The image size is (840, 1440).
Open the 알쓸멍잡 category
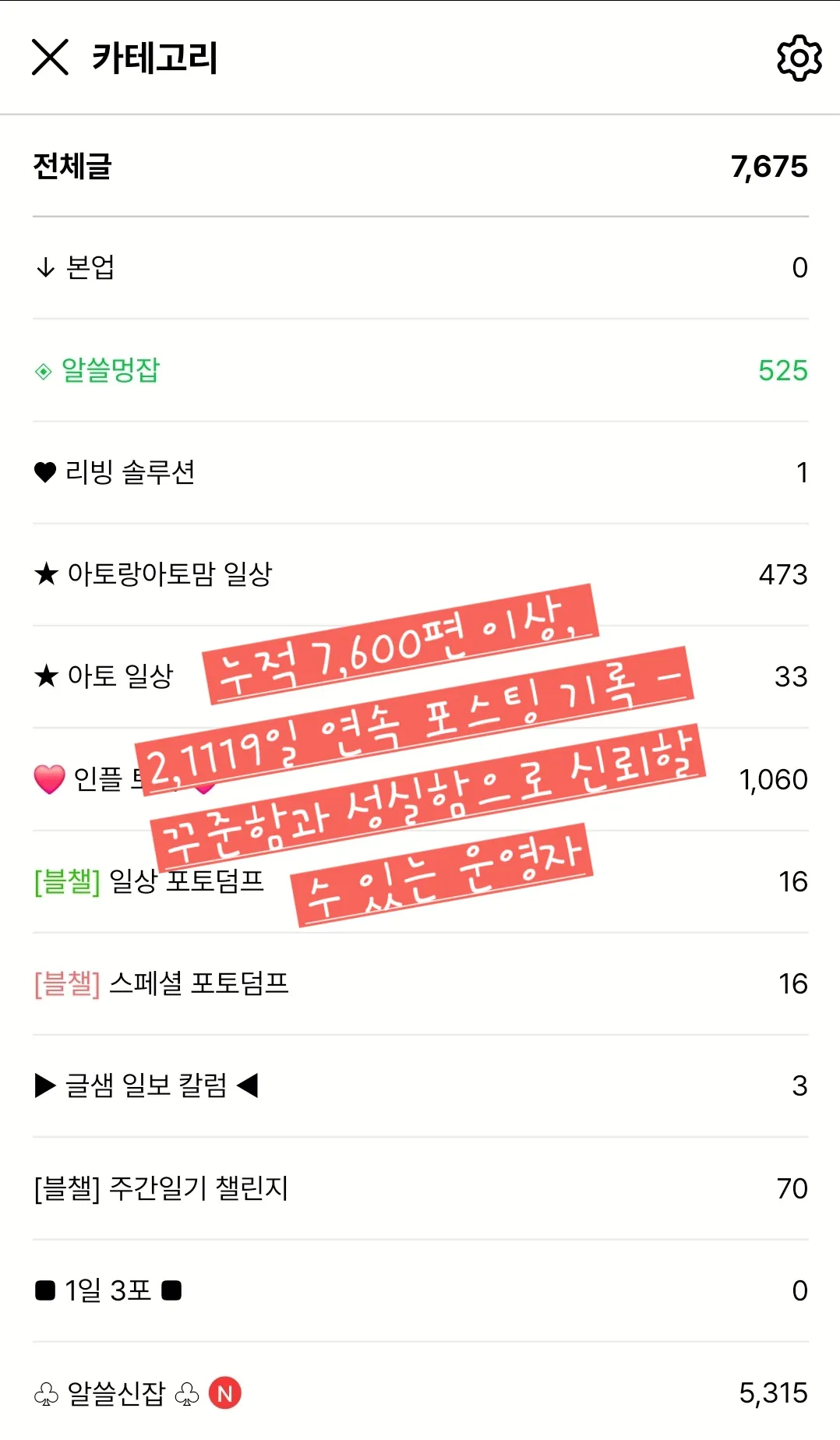pyautogui.click(x=109, y=370)
